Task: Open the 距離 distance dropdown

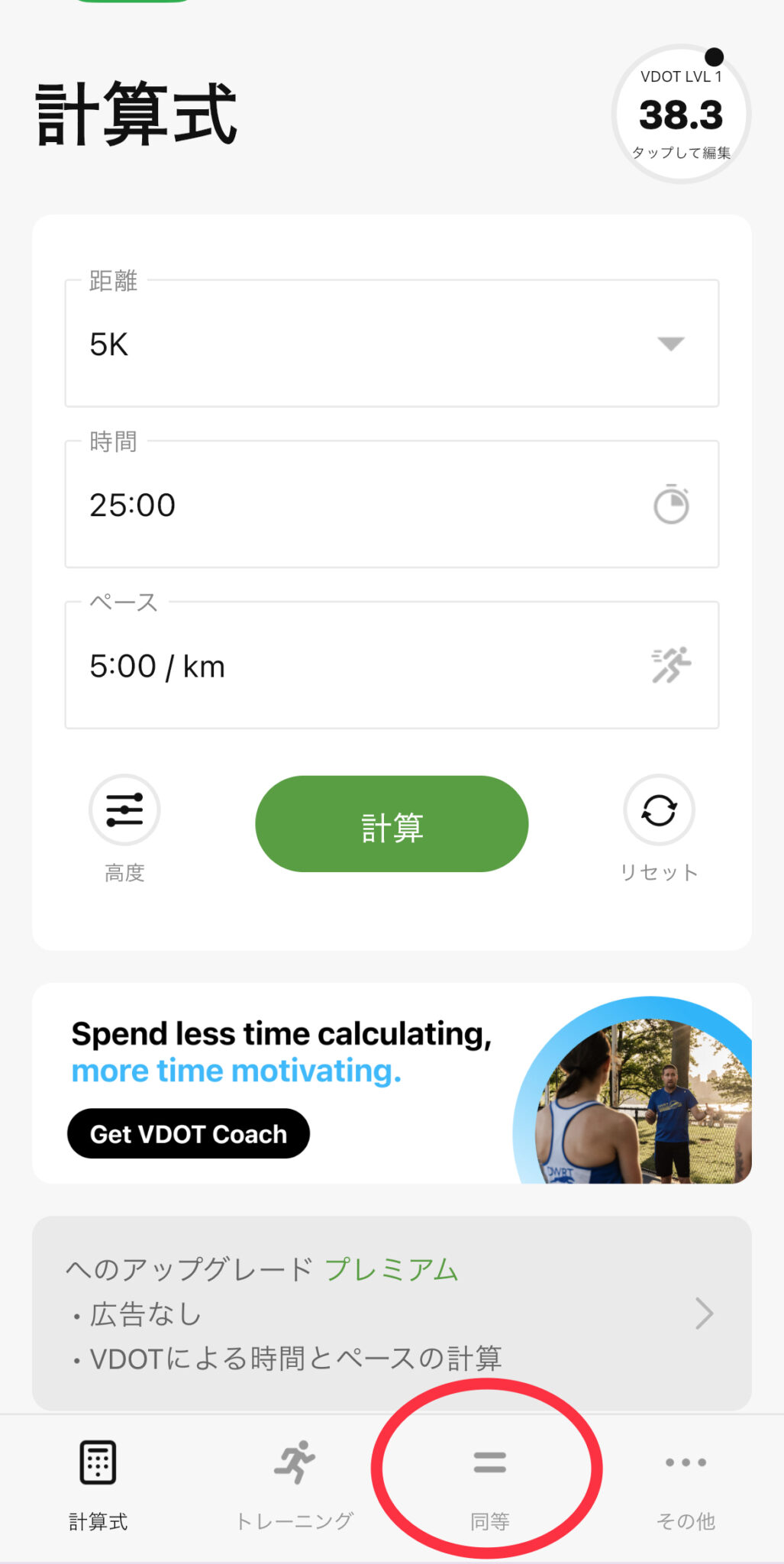Action: pyautogui.click(x=391, y=343)
